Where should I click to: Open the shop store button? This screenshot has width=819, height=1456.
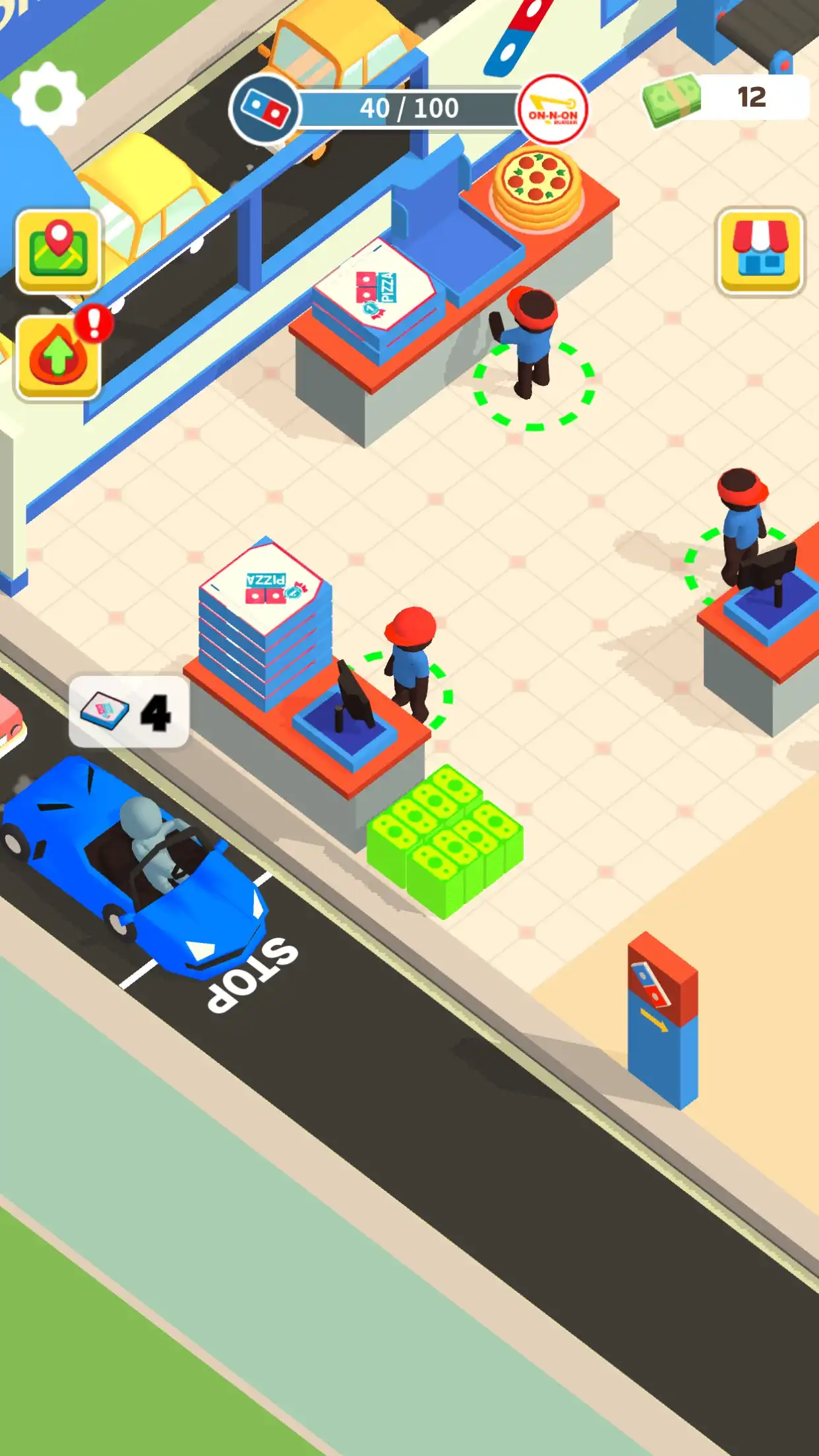(760, 251)
